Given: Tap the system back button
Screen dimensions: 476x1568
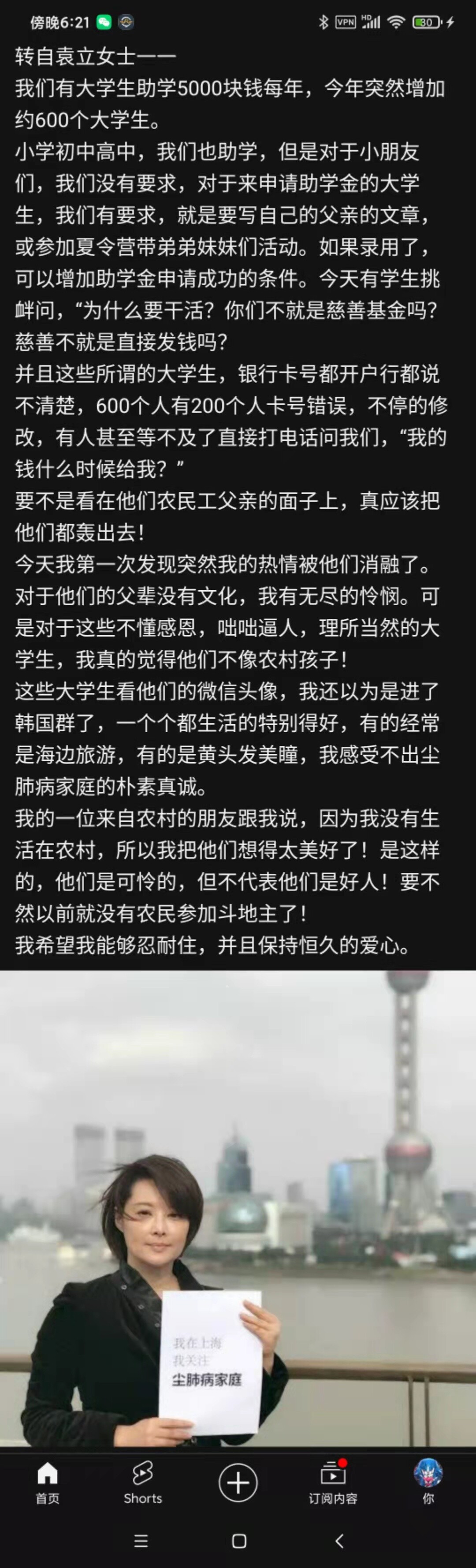Looking at the screenshot, I should (340, 1541).
